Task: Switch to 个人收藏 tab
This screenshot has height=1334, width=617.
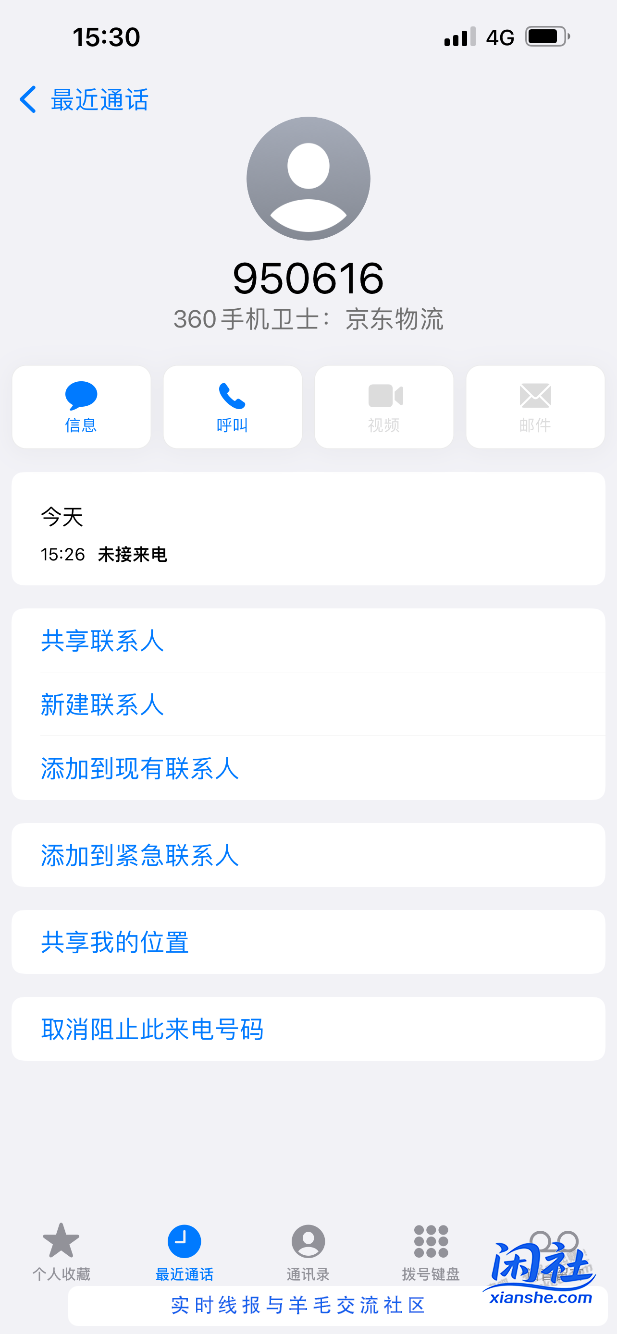Action: tap(61, 1252)
